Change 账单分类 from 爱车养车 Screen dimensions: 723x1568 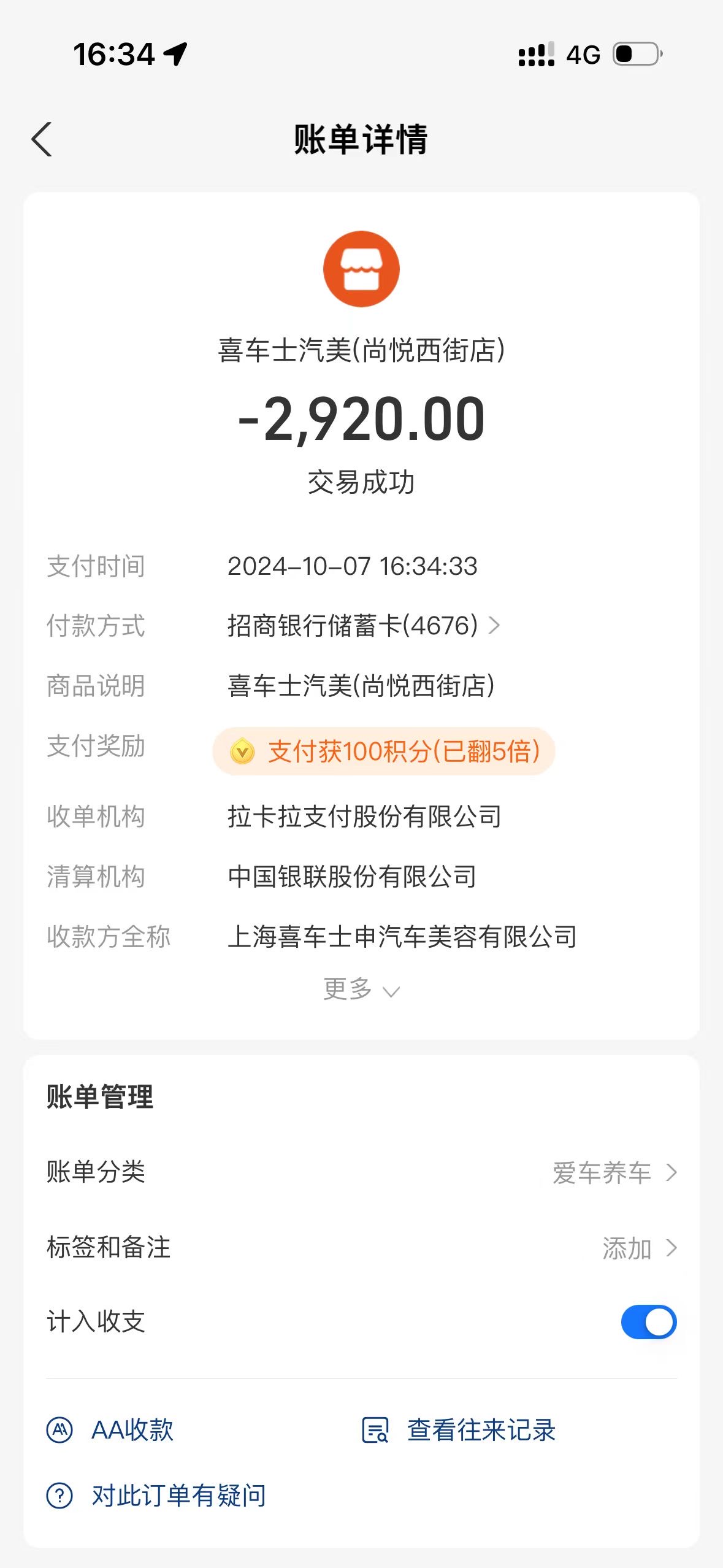[x=361, y=1172]
